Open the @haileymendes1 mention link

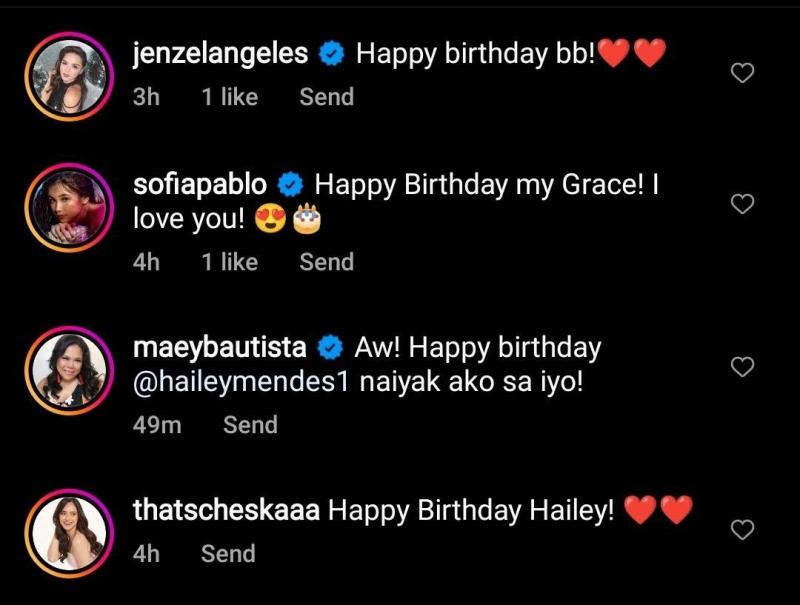[240, 386]
